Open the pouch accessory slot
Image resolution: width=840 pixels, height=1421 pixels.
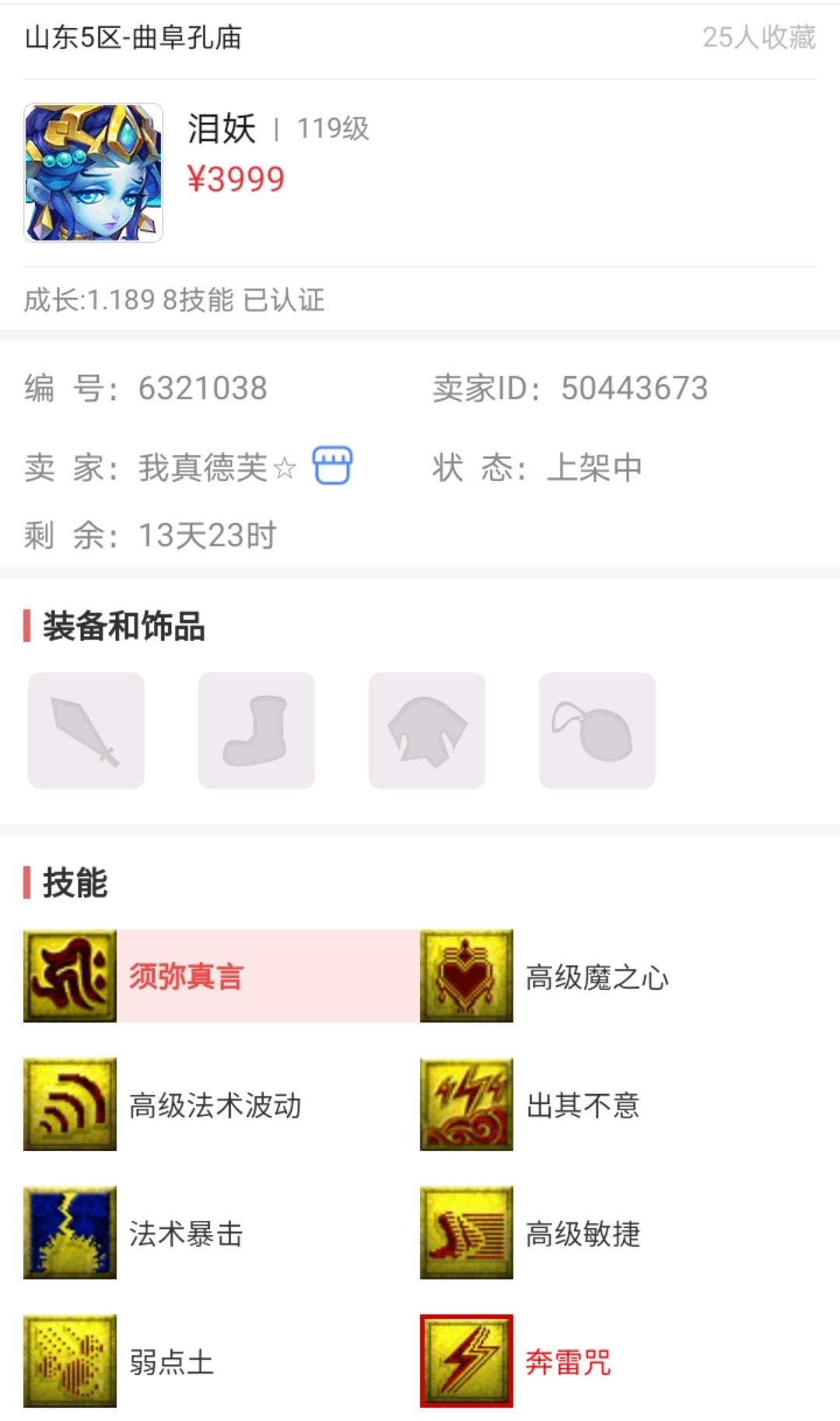pyautogui.click(x=597, y=731)
